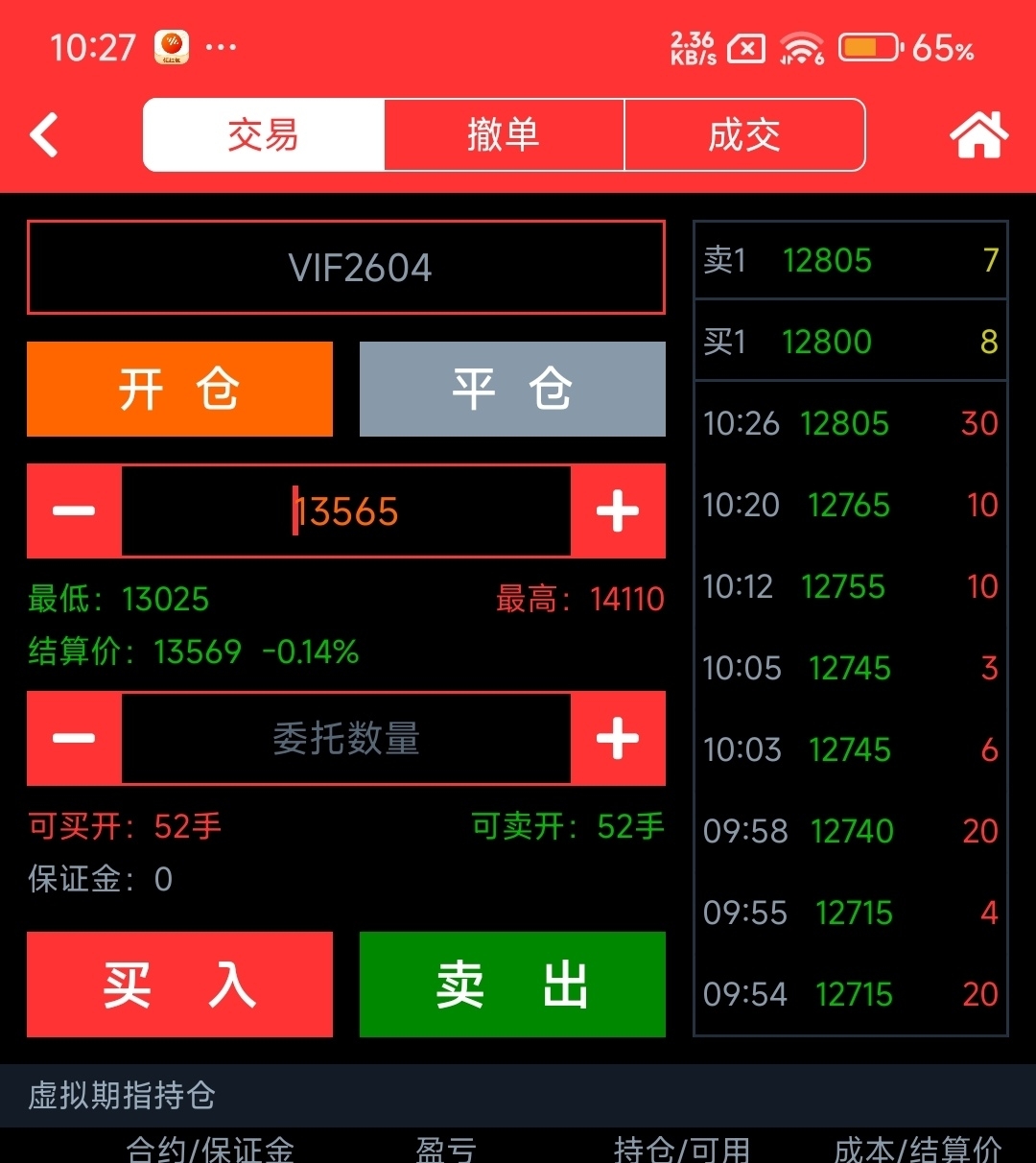The width and height of the screenshot is (1036, 1163).
Task: Open the home page icon
Action: point(978,134)
